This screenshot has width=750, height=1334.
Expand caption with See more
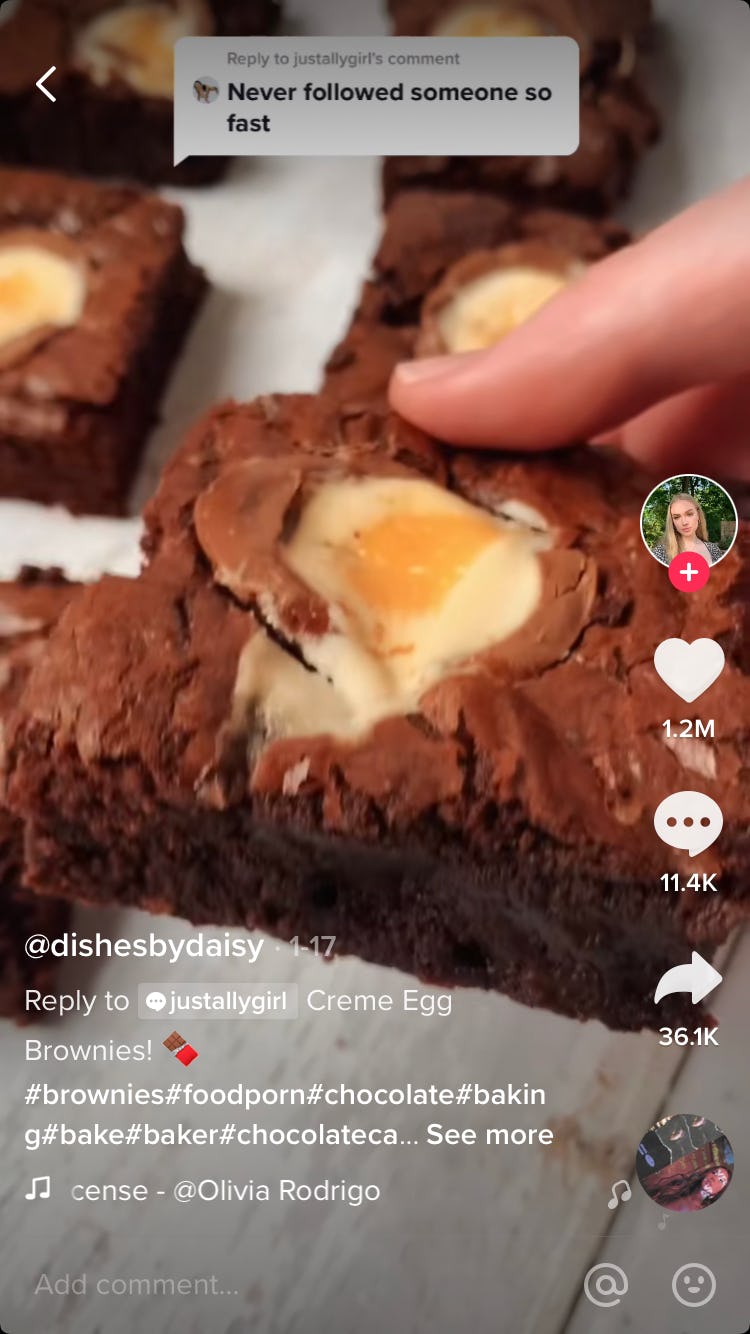click(x=490, y=1135)
